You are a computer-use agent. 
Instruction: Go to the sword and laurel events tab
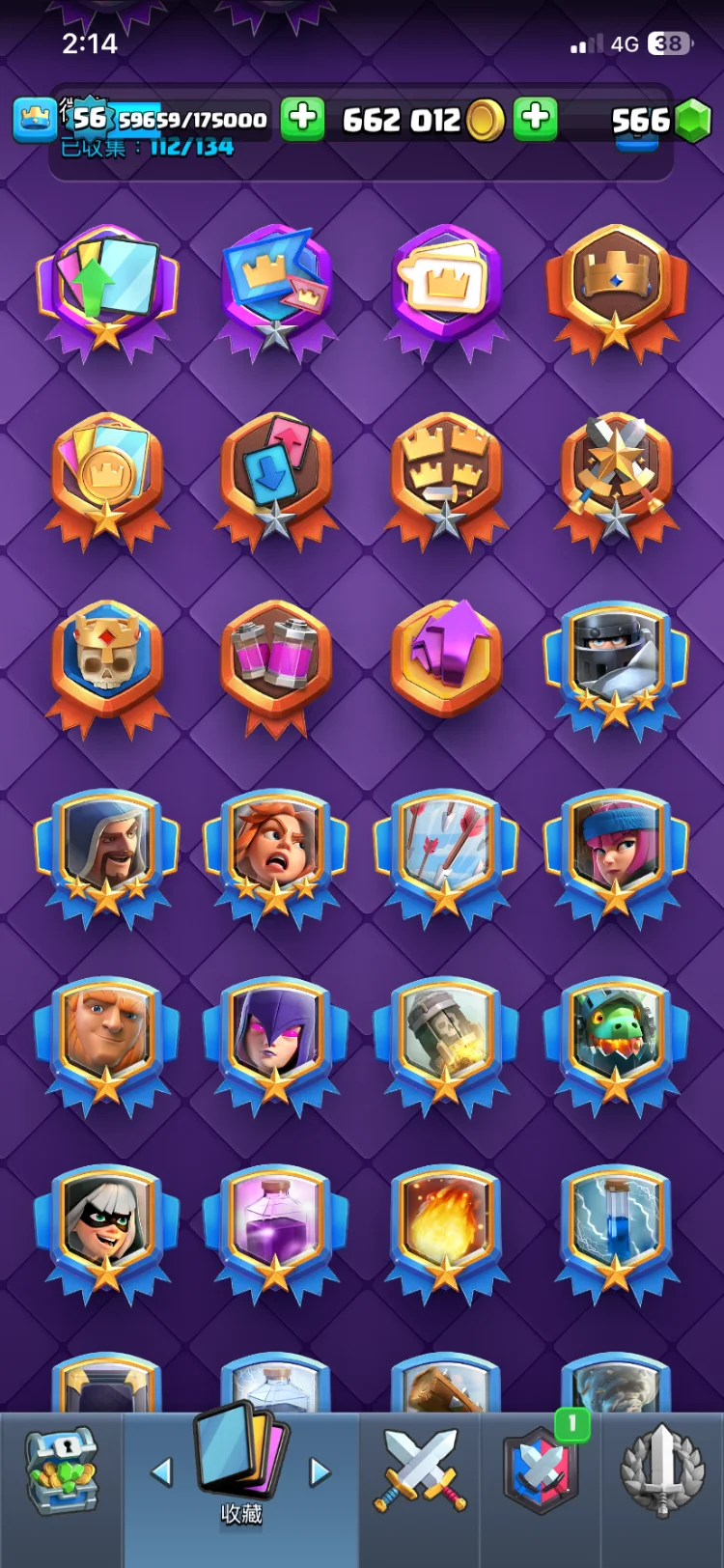(662, 1470)
